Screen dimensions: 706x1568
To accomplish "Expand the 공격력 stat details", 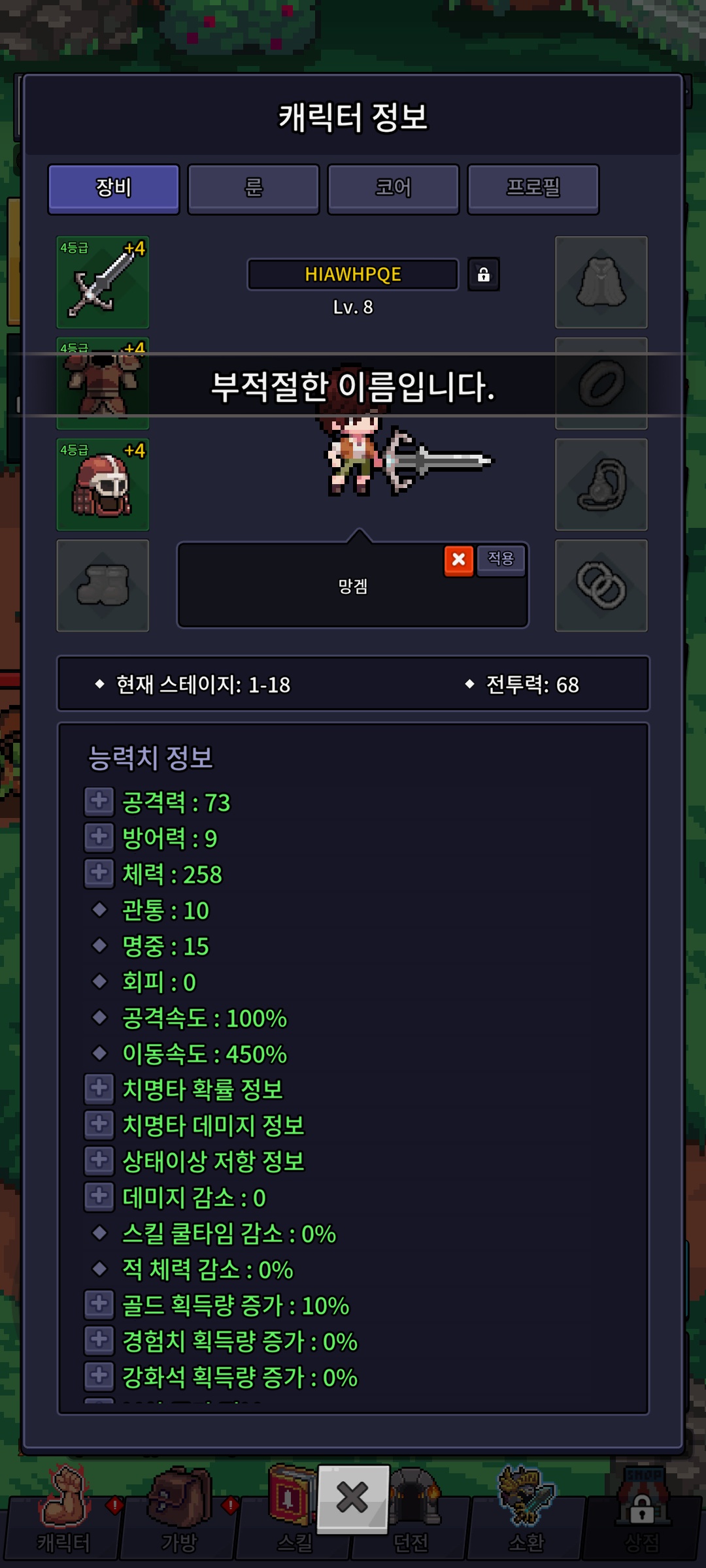I will click(x=99, y=802).
